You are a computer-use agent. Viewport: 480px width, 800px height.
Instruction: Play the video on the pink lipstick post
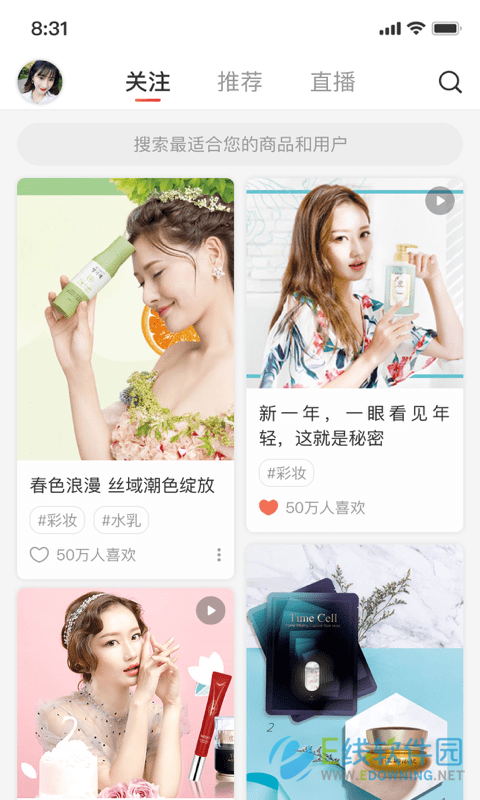[211, 610]
